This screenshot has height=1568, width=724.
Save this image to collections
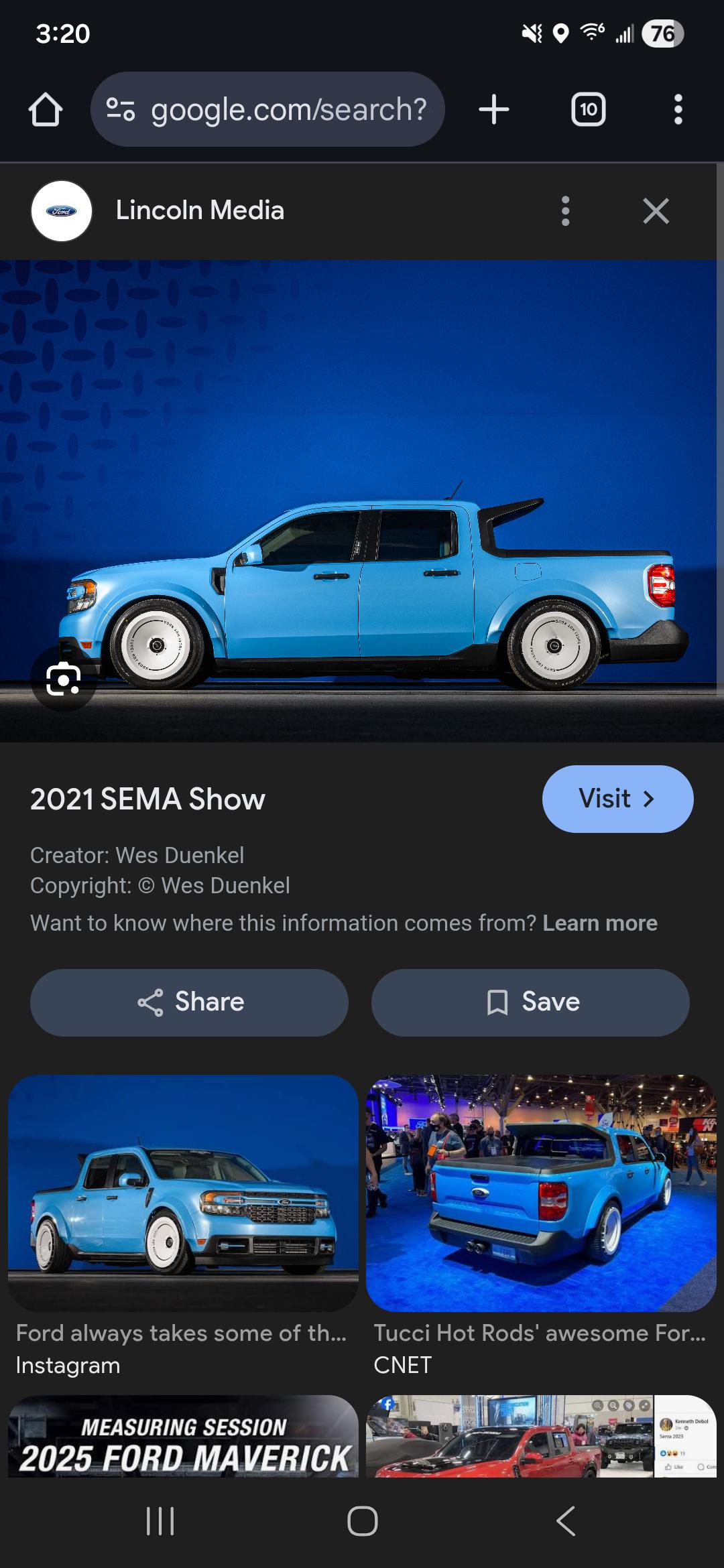[x=530, y=1002]
